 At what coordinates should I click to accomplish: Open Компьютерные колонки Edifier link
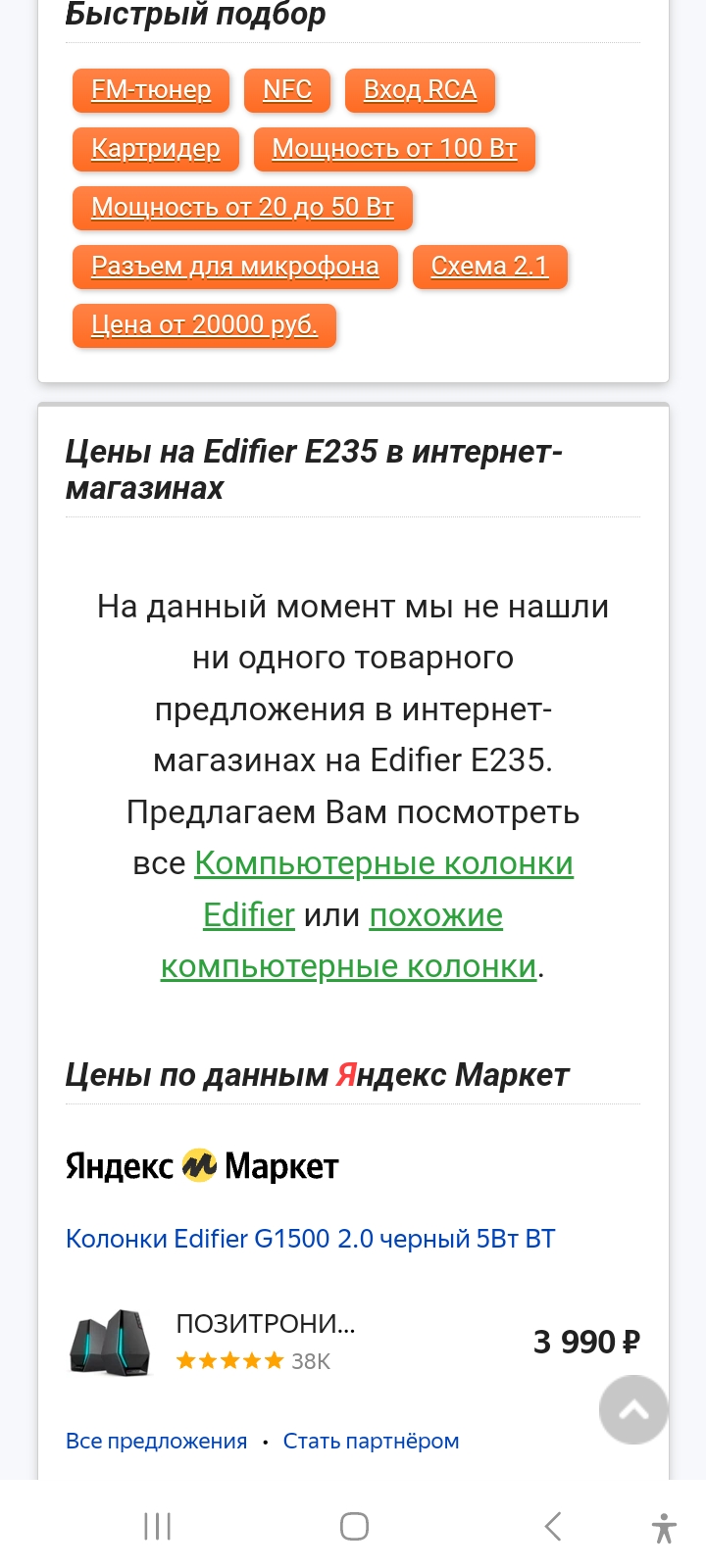(383, 864)
